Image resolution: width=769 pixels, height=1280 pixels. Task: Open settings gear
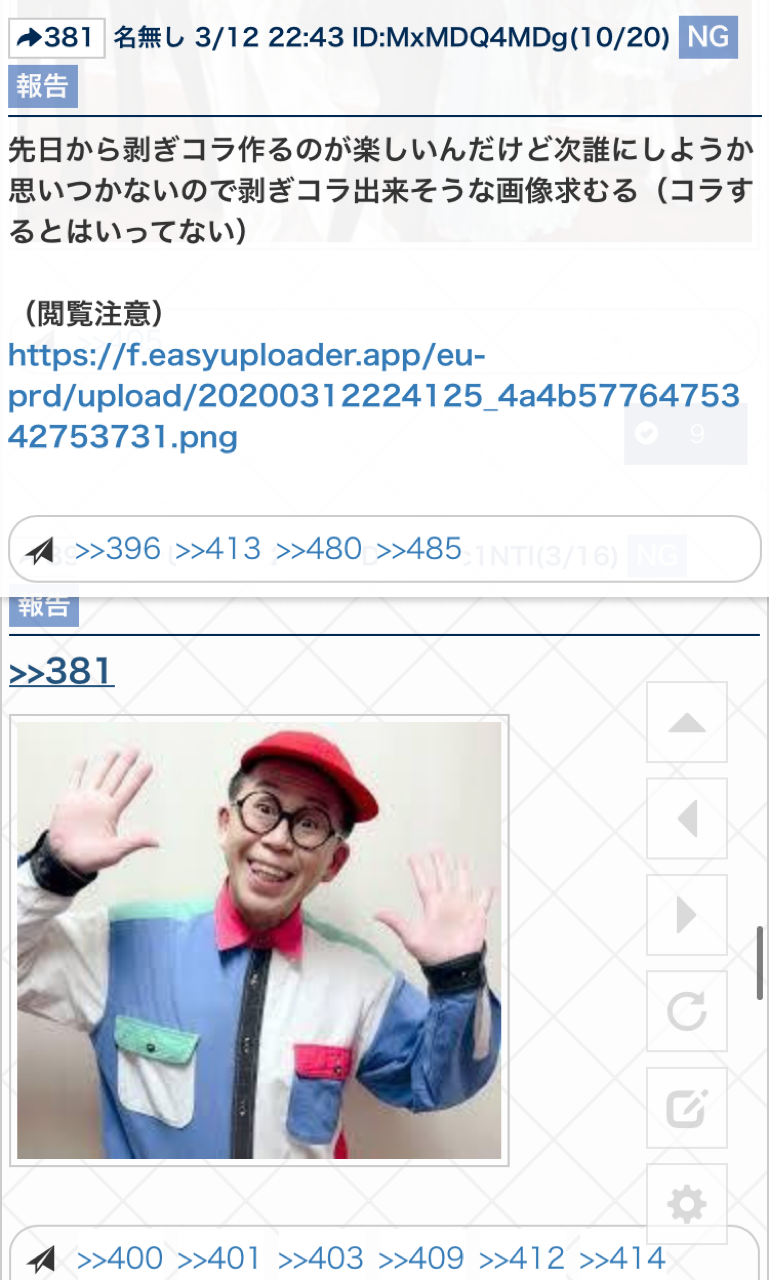click(686, 1204)
